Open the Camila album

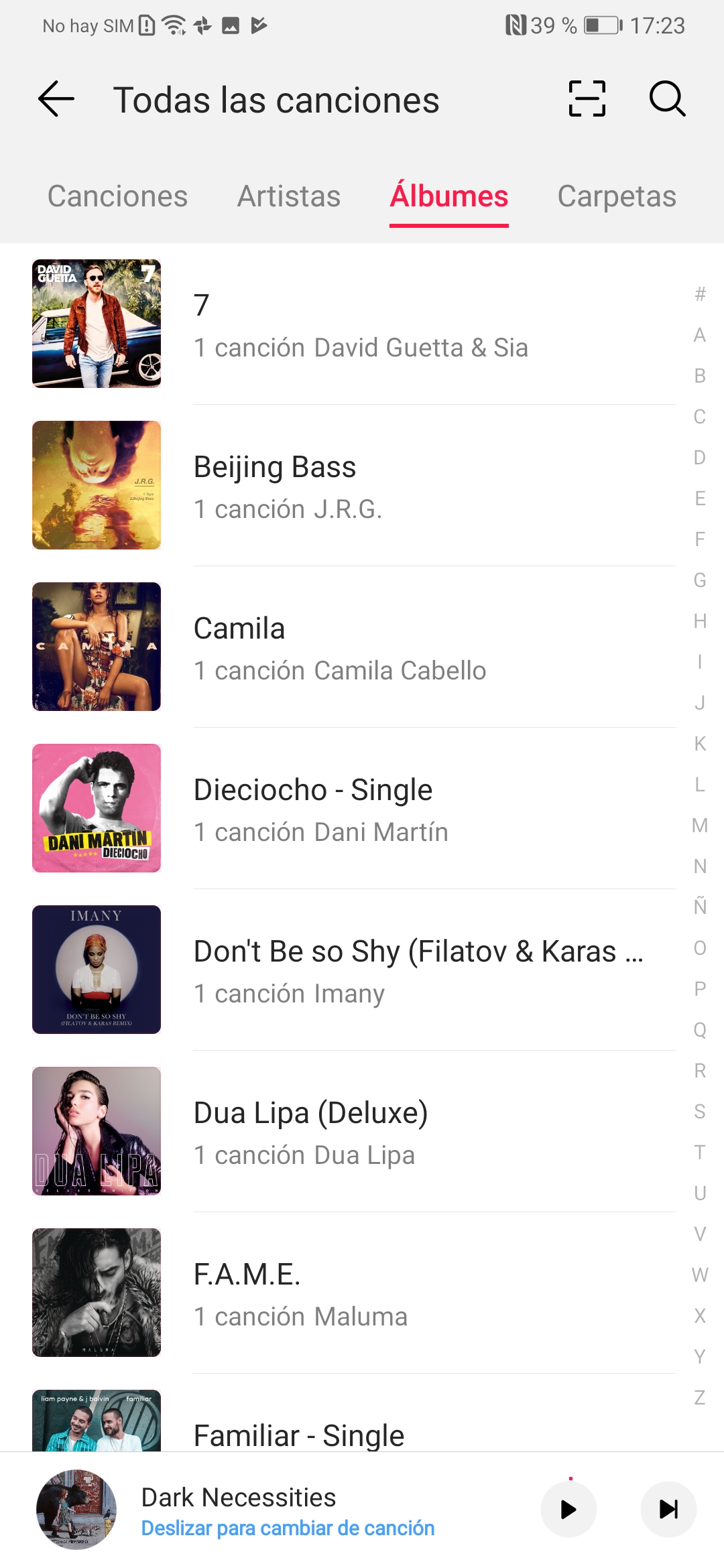point(354,647)
